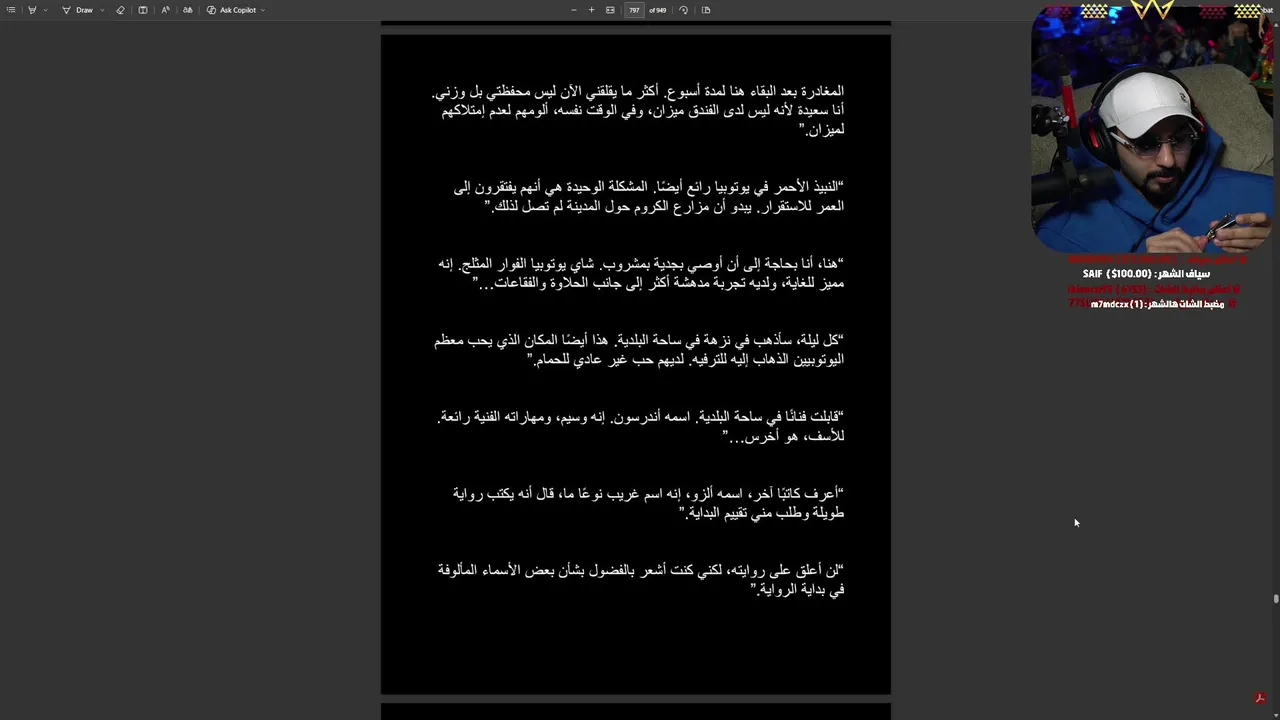Zoom in with the plus button

[x=591, y=10]
